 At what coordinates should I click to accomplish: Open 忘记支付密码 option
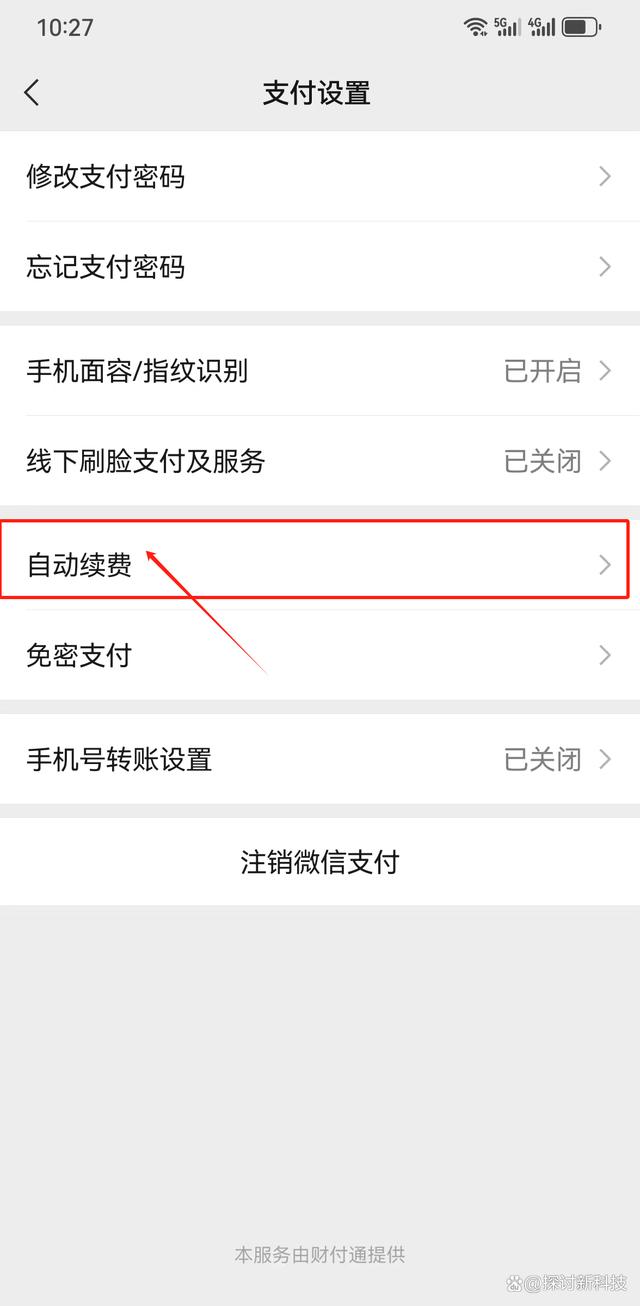pyautogui.click(x=320, y=267)
